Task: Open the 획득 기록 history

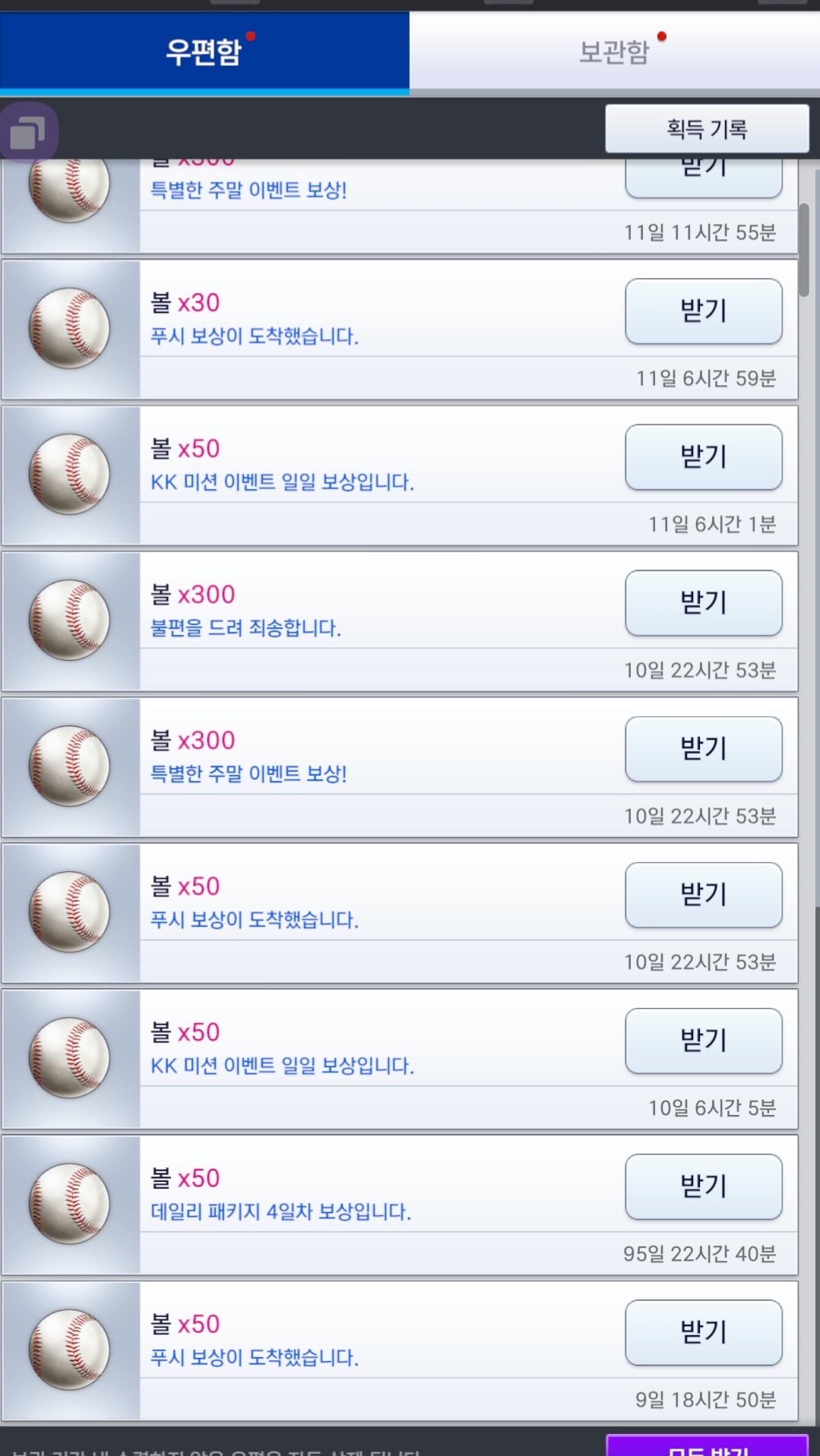Action: click(x=707, y=129)
